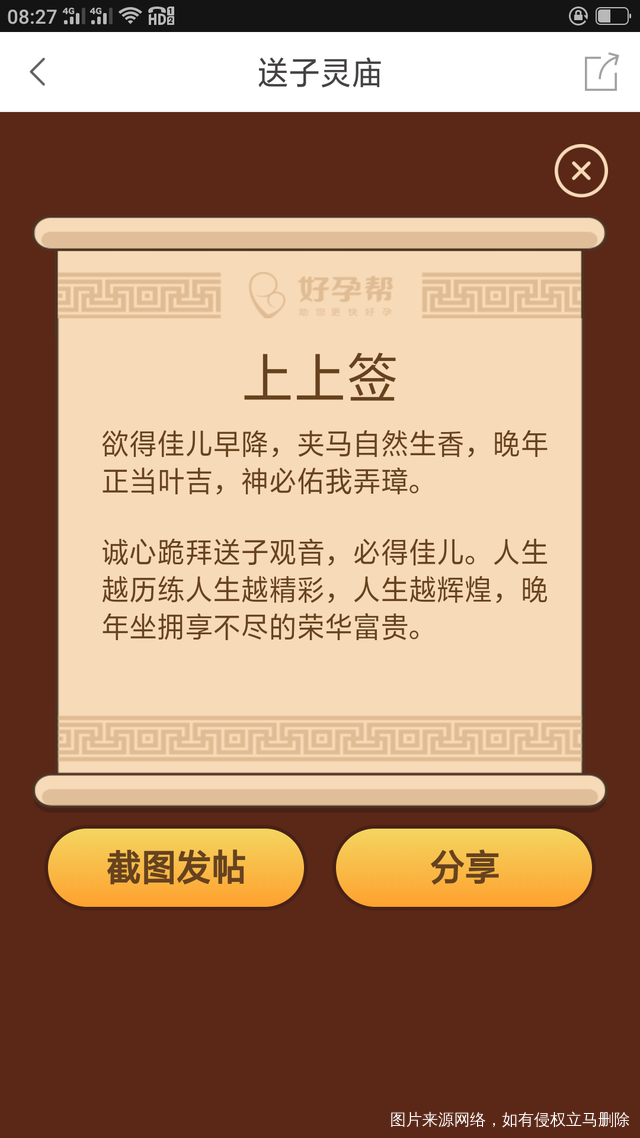Close the 上上签 fortune scroll
640x1138 pixels.
click(x=581, y=171)
